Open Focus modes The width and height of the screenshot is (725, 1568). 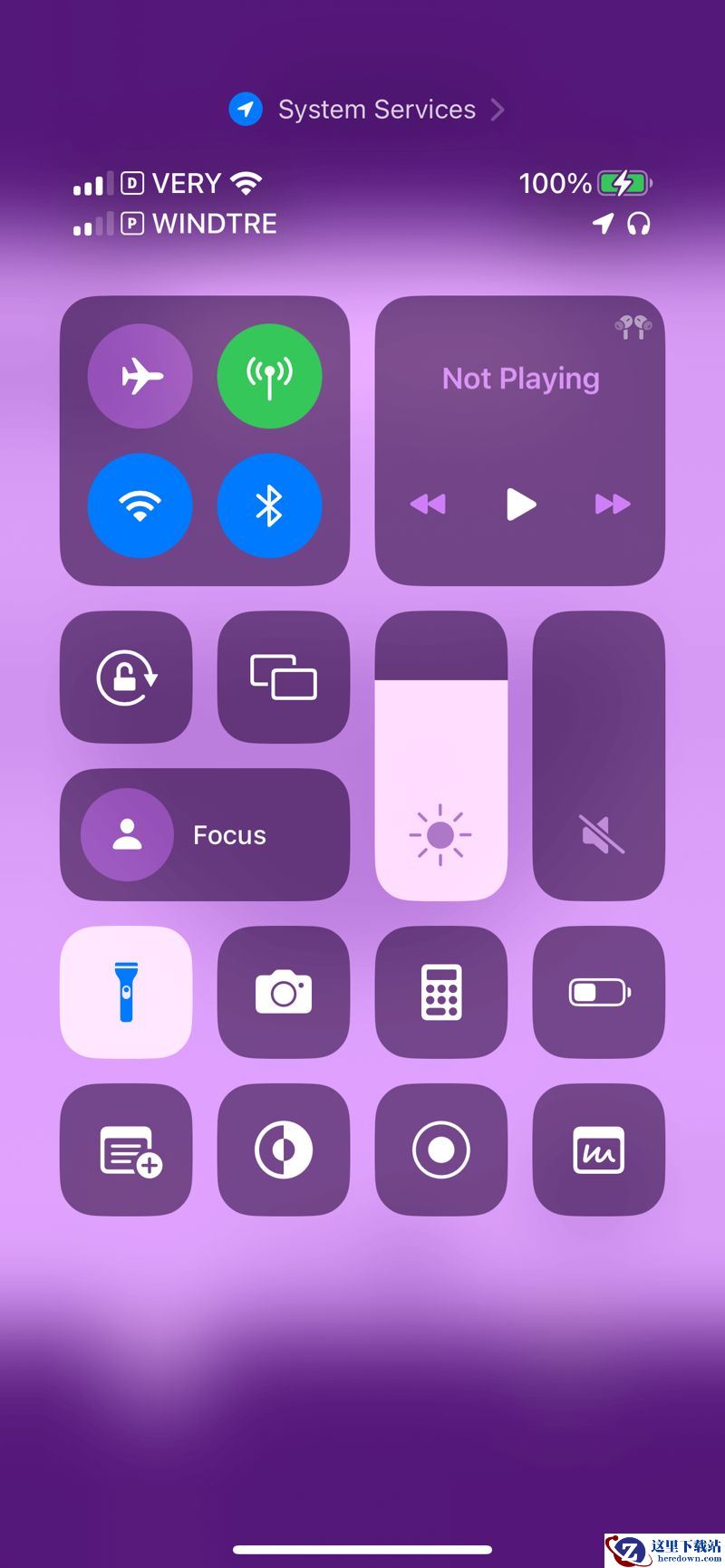point(205,834)
